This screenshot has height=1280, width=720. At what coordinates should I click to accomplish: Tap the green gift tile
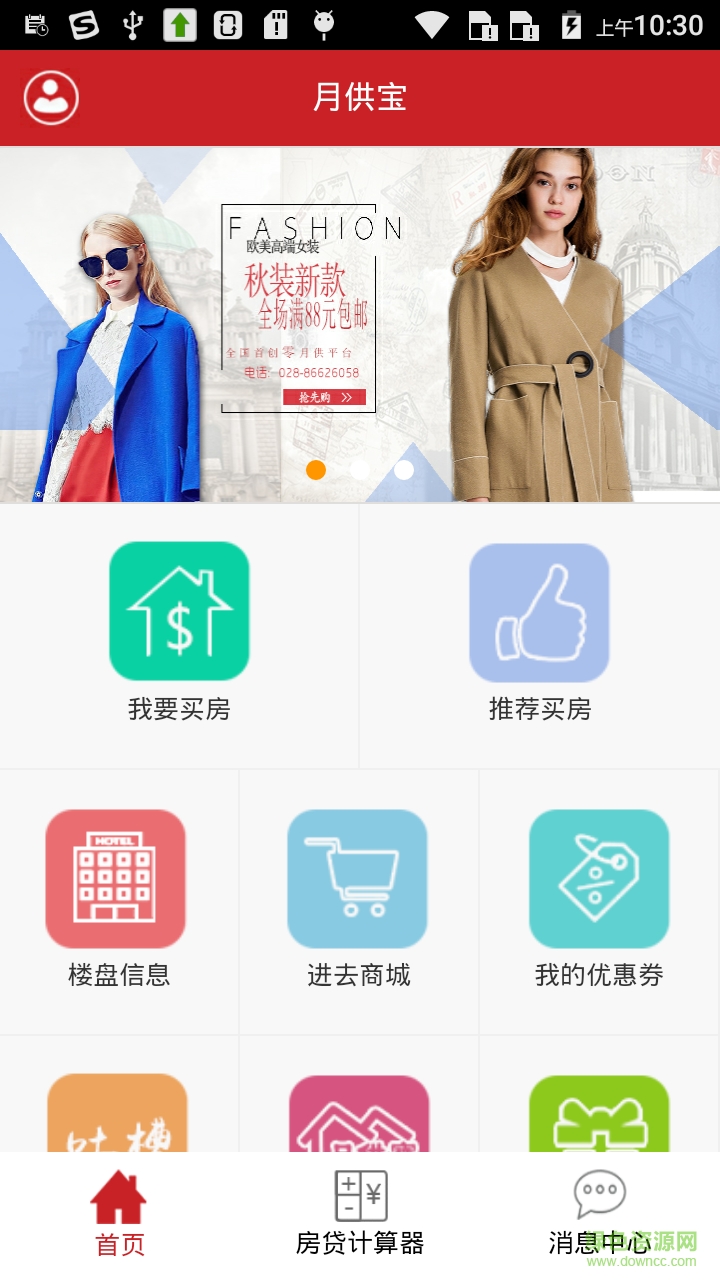[x=598, y=1113]
